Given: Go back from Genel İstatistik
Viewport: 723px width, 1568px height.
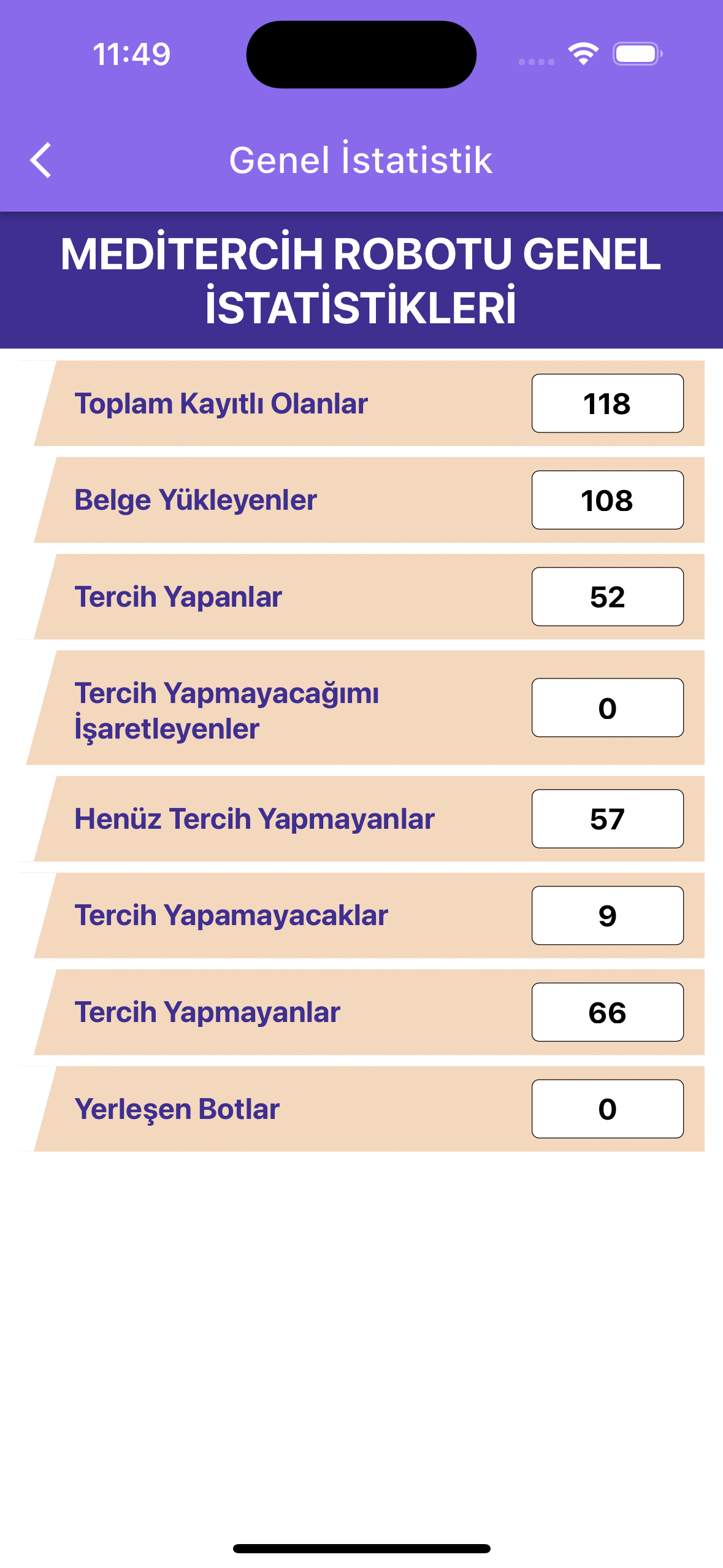Looking at the screenshot, I should tap(40, 161).
